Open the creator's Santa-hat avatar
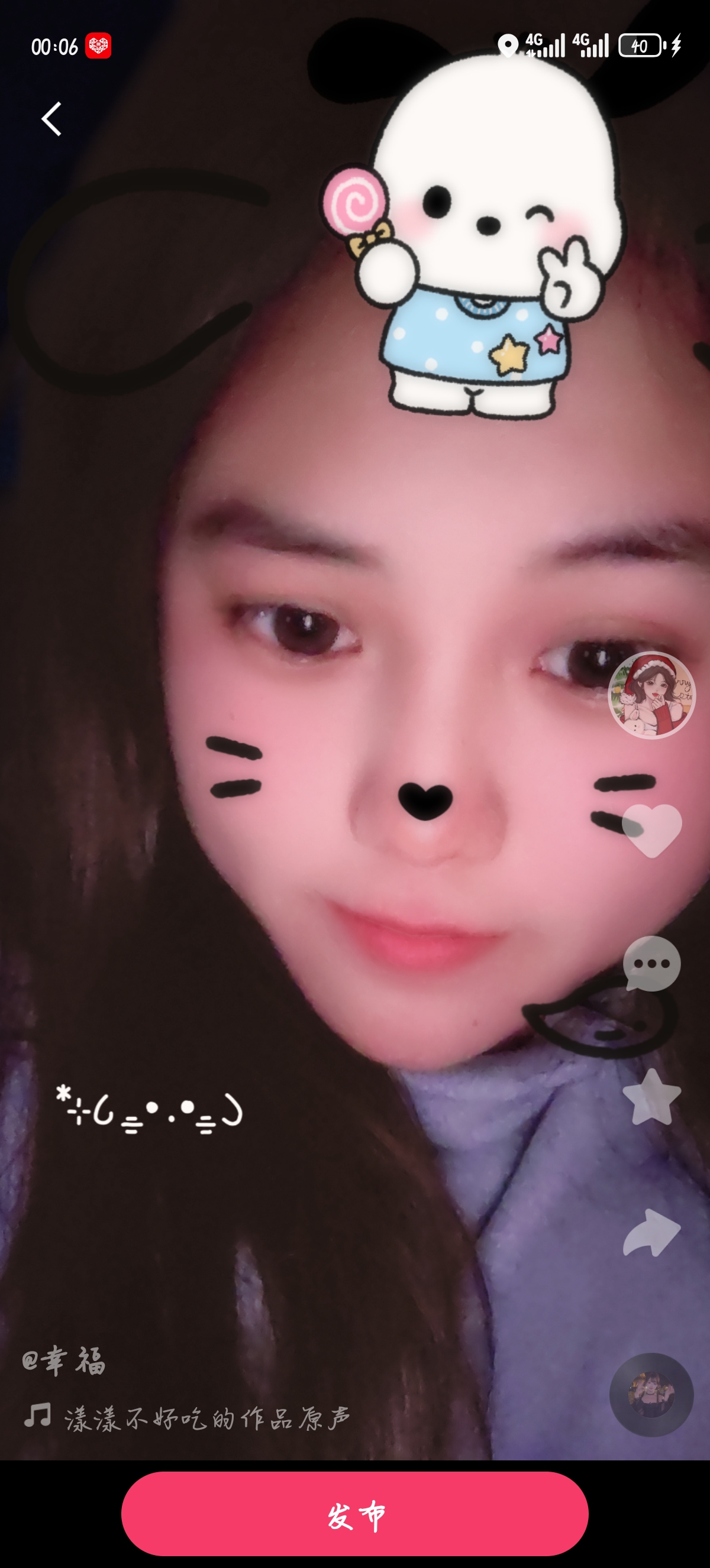The width and height of the screenshot is (710, 1568). point(651,695)
